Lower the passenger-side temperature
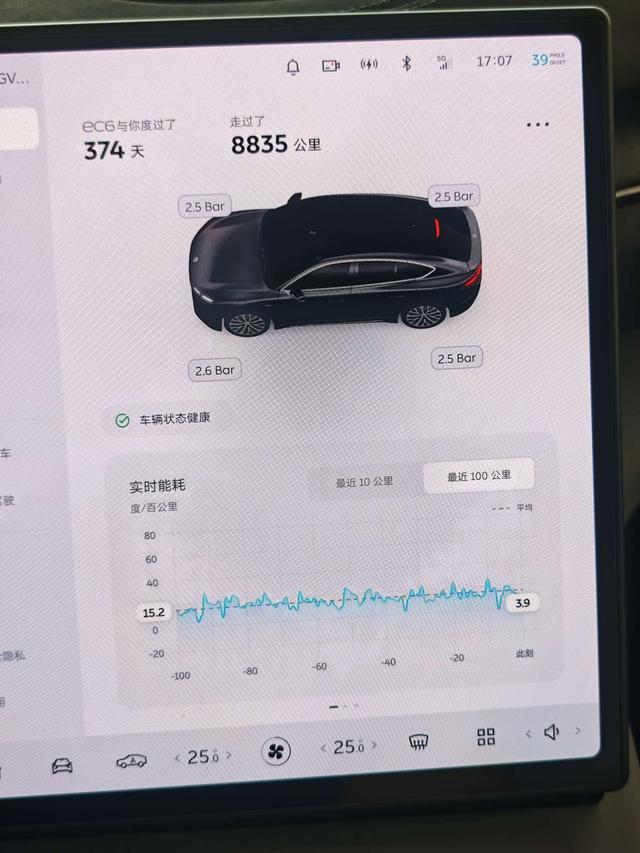The width and height of the screenshot is (640, 853). pos(323,748)
